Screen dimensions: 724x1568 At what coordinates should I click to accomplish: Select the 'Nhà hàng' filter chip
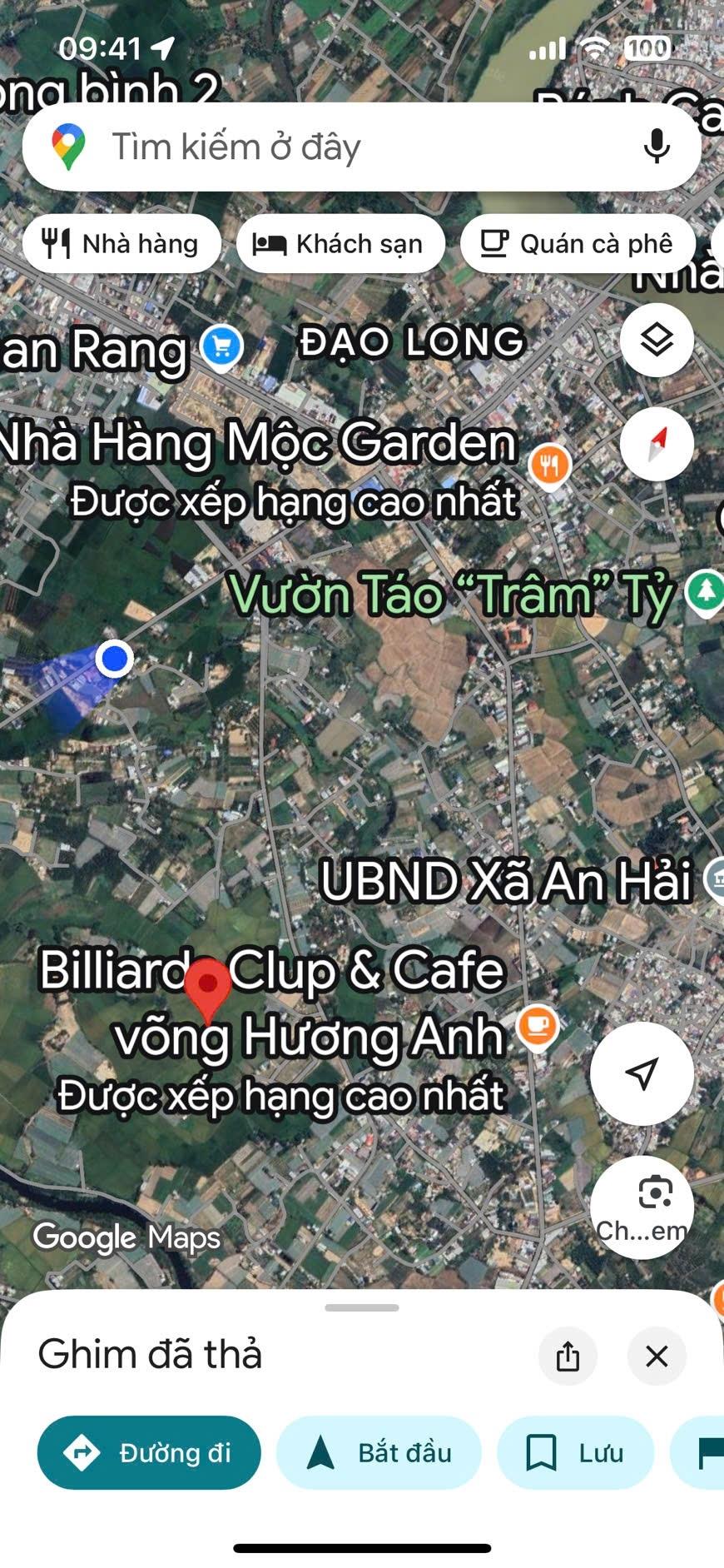tap(122, 244)
